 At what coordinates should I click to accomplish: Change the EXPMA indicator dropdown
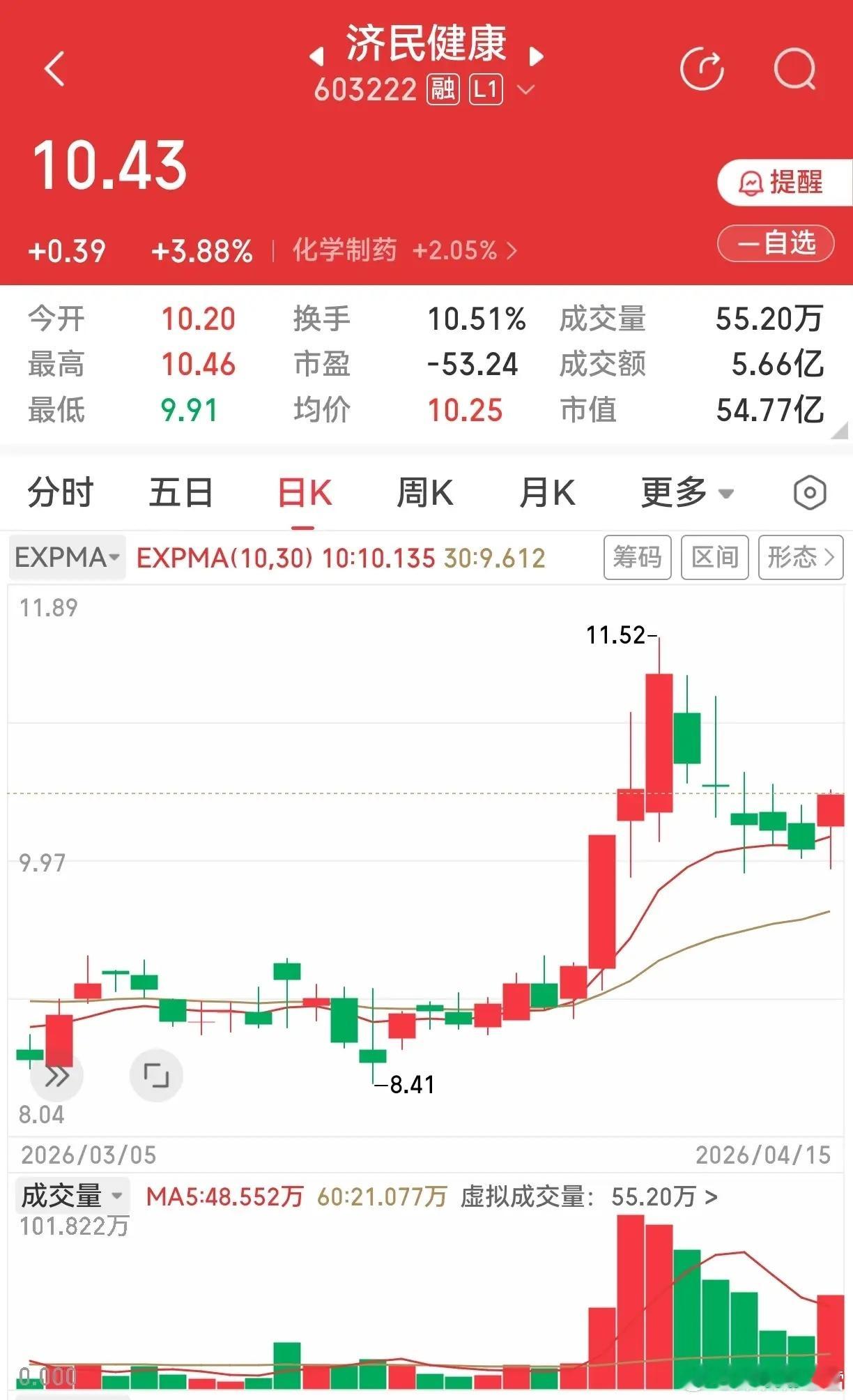click(x=67, y=557)
